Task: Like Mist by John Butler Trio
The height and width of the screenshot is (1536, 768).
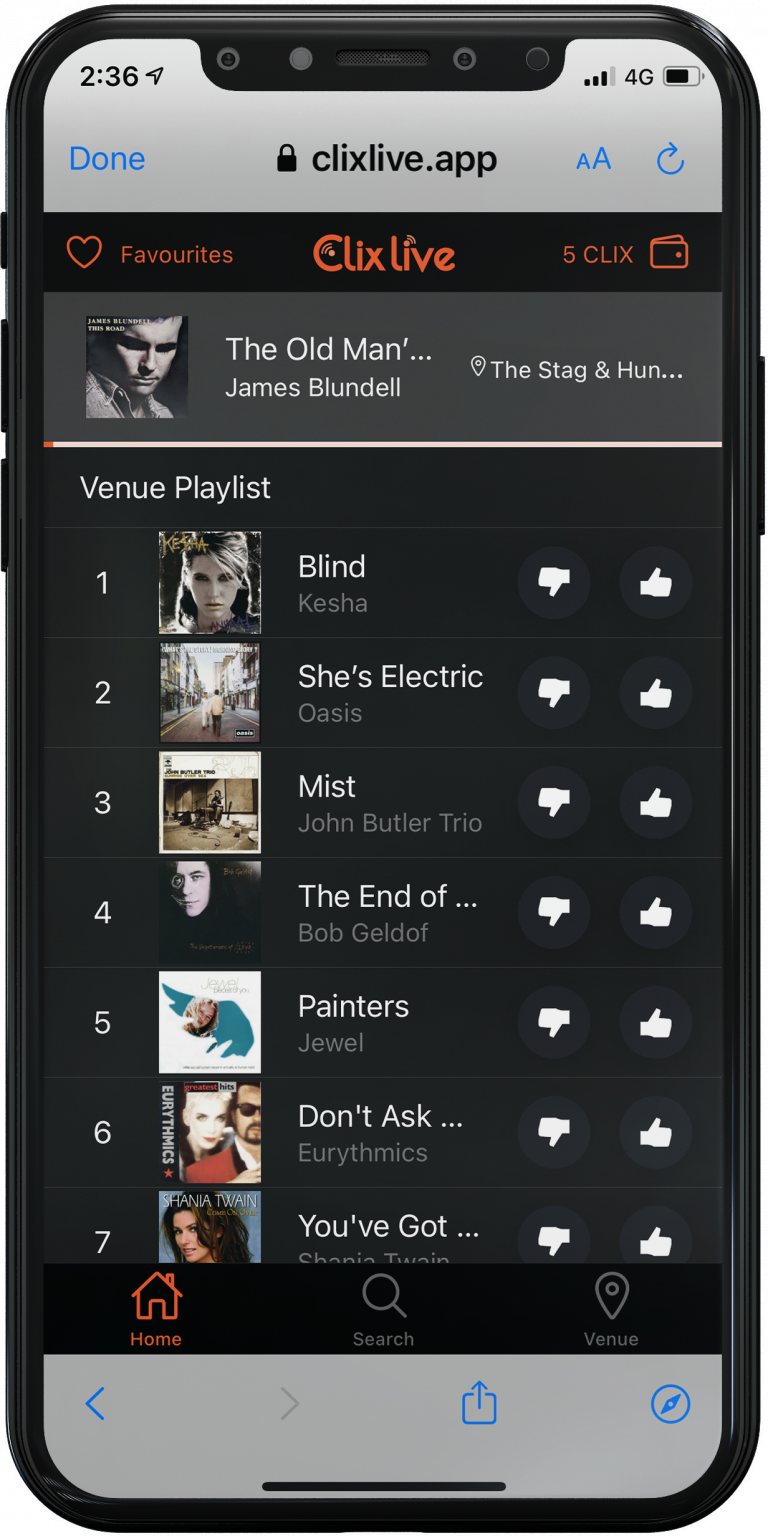Action: tap(655, 803)
